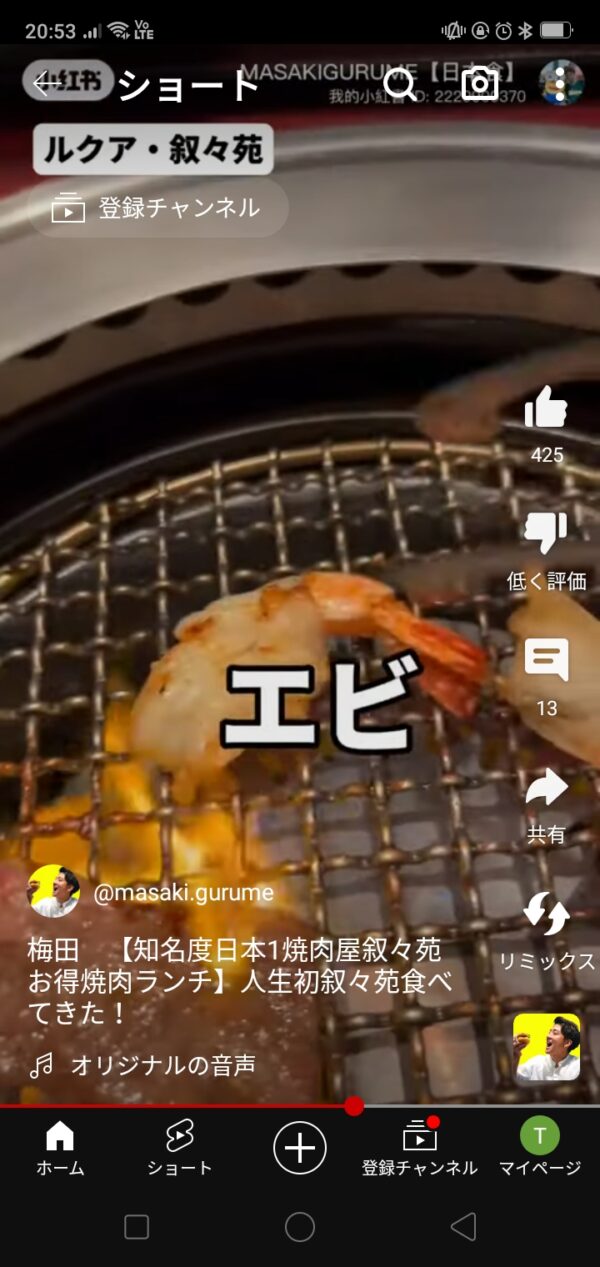Dislike this Short via 低く評価

click(546, 533)
